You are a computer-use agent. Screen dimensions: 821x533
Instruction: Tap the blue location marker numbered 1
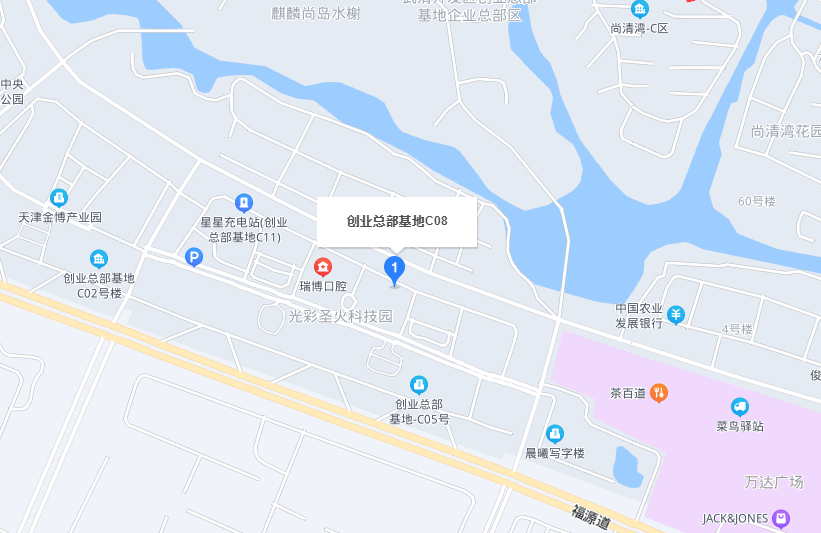tap(394, 268)
